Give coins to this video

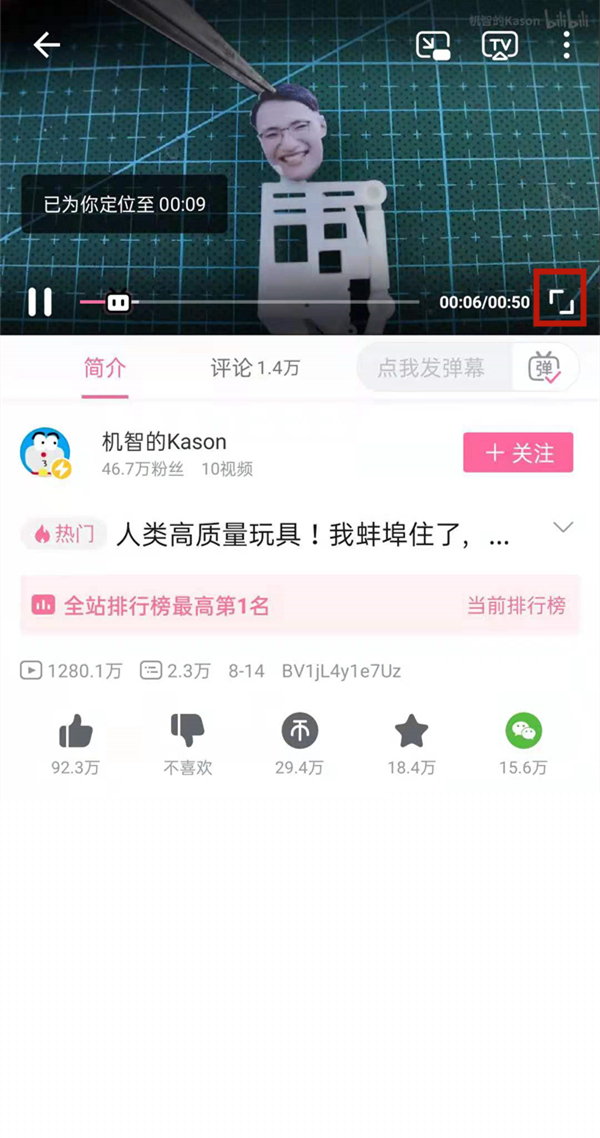(300, 732)
